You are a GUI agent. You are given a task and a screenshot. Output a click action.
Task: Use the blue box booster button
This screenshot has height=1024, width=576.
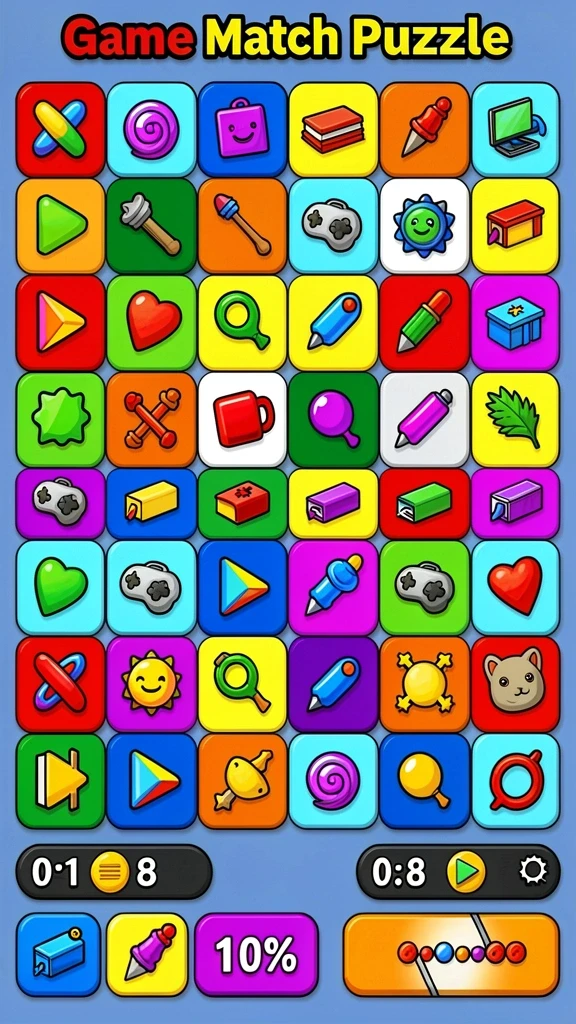pos(58,954)
